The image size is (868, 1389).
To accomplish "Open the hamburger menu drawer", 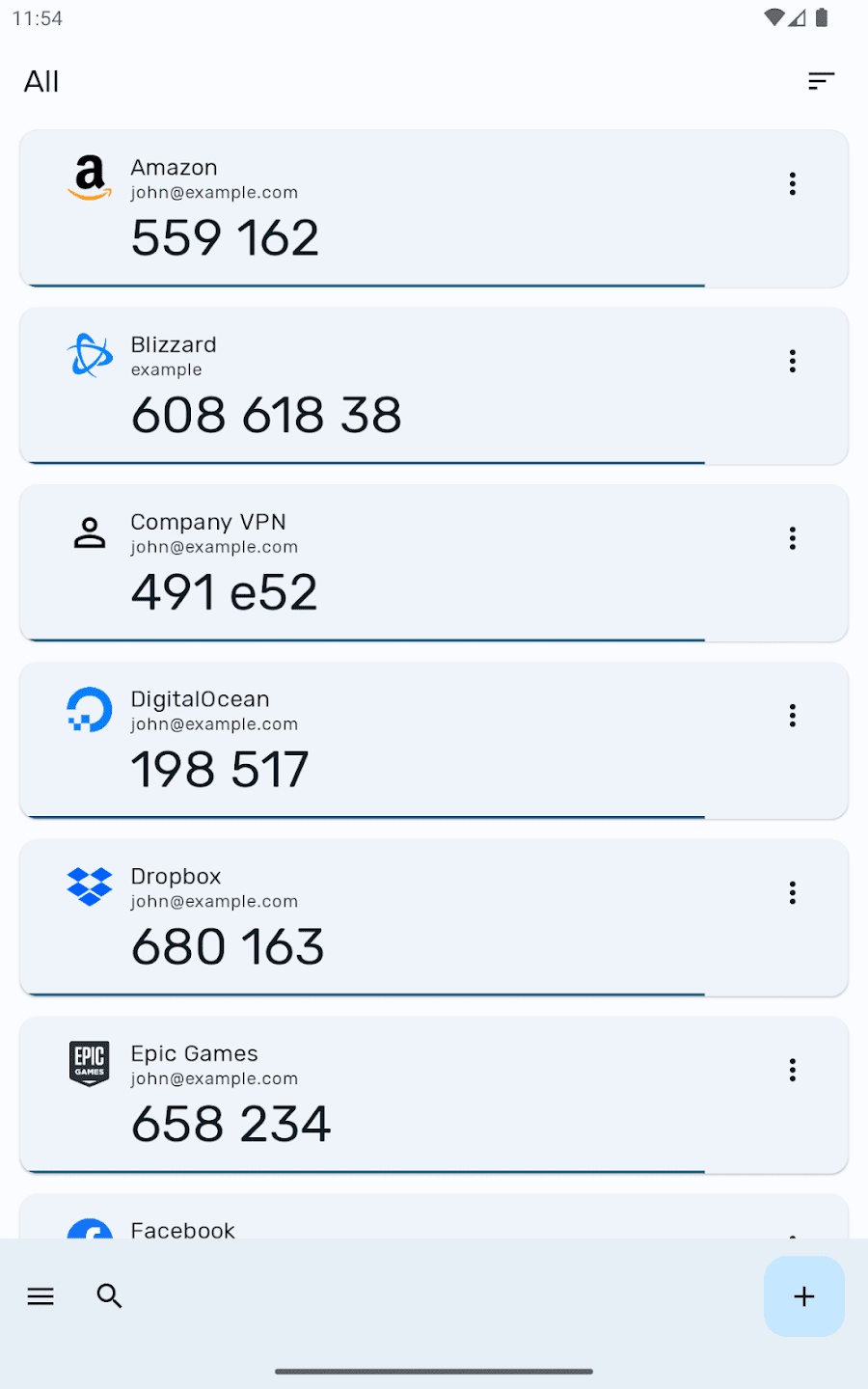I will tap(41, 1296).
